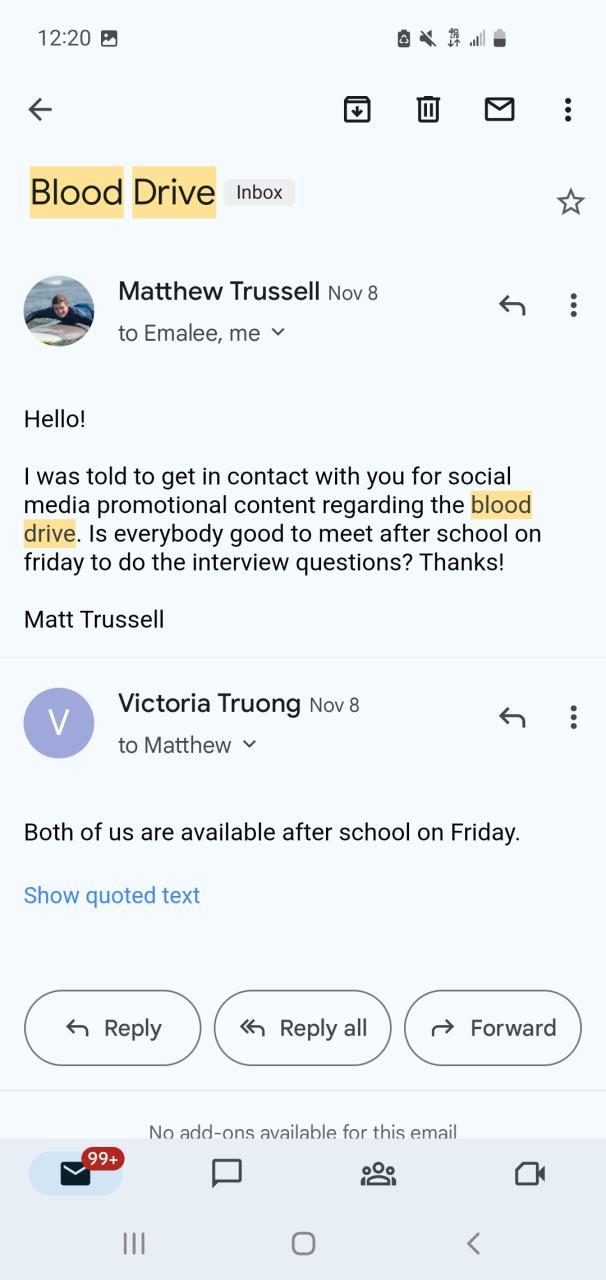Star the Blood Drive conversation
Screen dimensions: 606x1280
click(x=570, y=202)
